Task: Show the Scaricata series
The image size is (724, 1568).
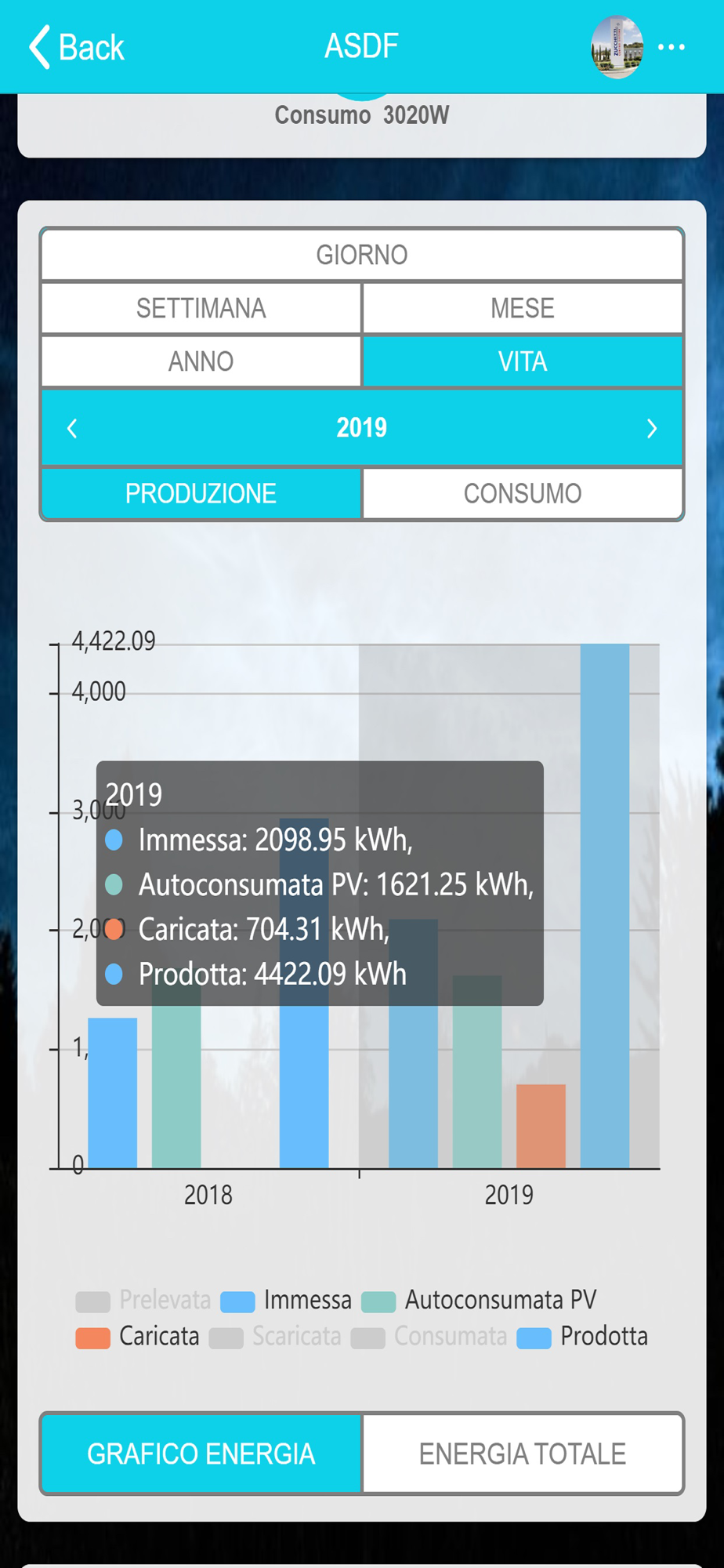Action: click(x=275, y=1336)
